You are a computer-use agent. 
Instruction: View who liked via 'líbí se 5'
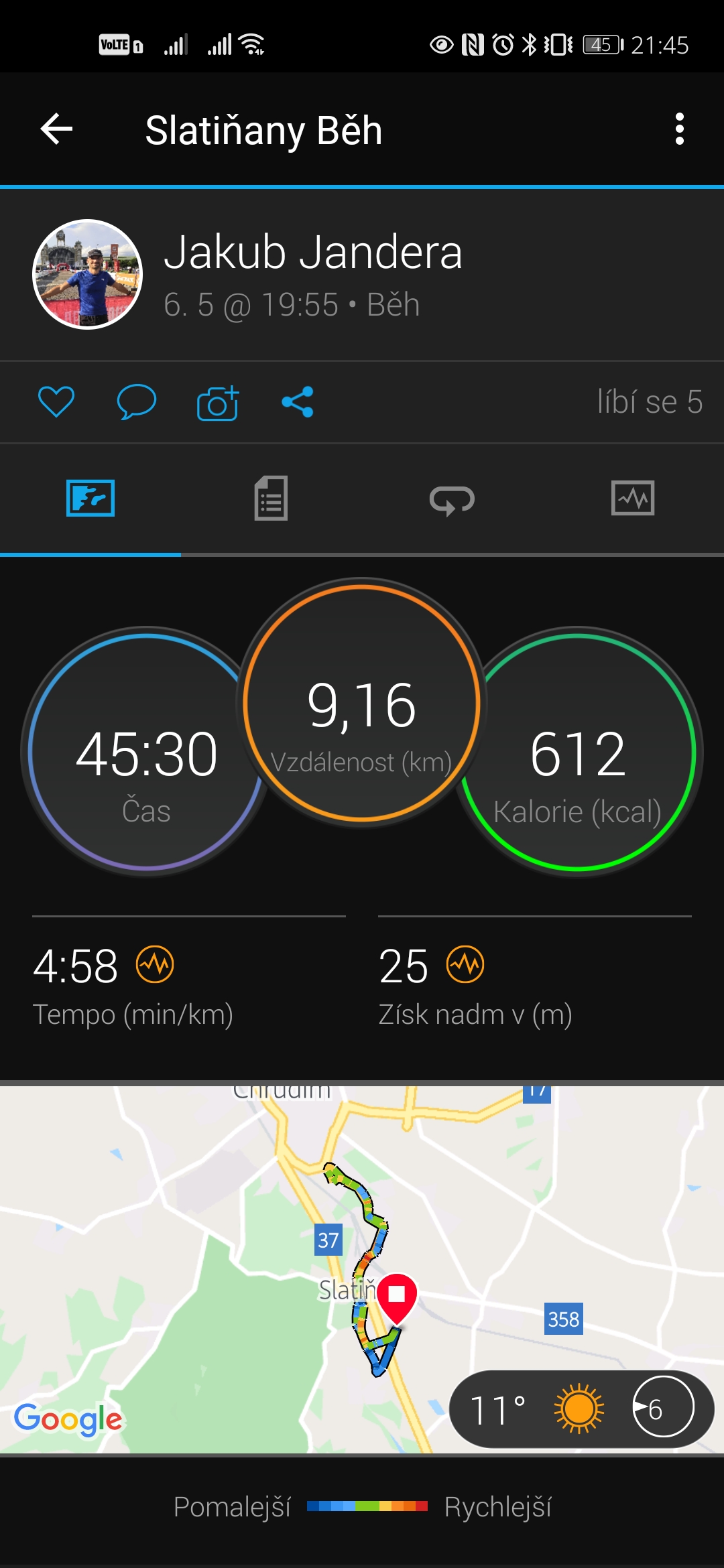[650, 402]
